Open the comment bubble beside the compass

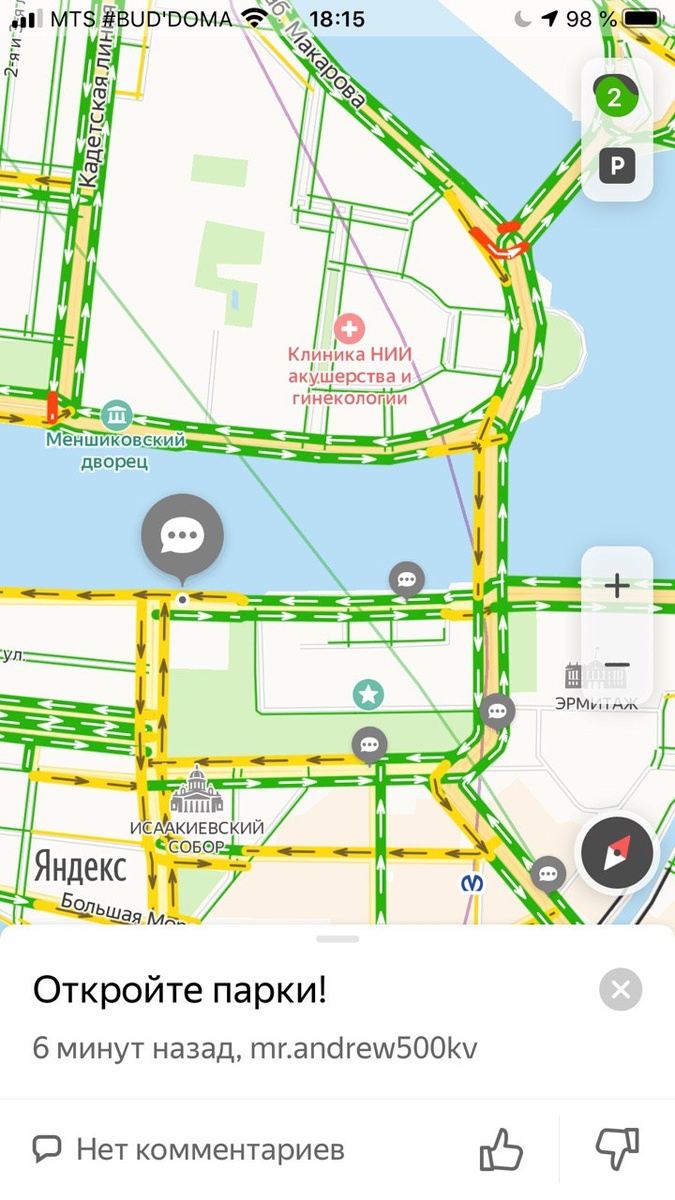click(547, 873)
